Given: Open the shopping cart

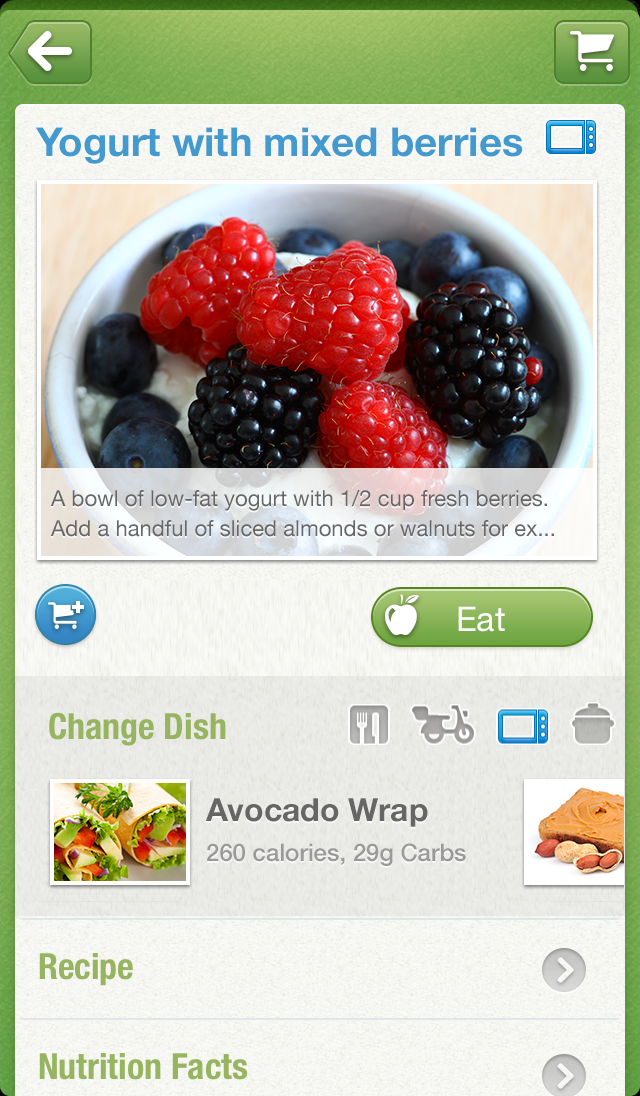Looking at the screenshot, I should (591, 52).
